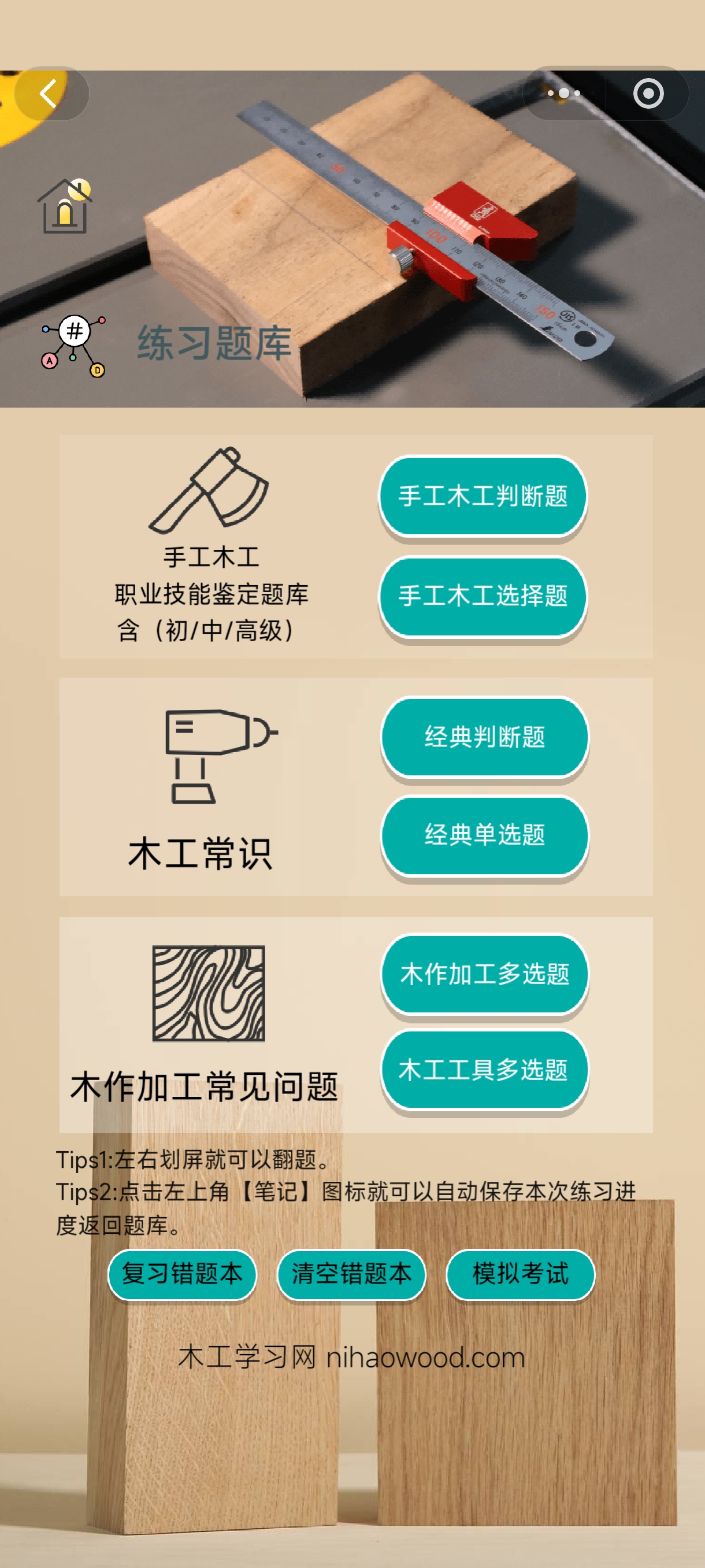Open the mini program more-options menu
This screenshot has height=1568, width=705.
(x=564, y=94)
